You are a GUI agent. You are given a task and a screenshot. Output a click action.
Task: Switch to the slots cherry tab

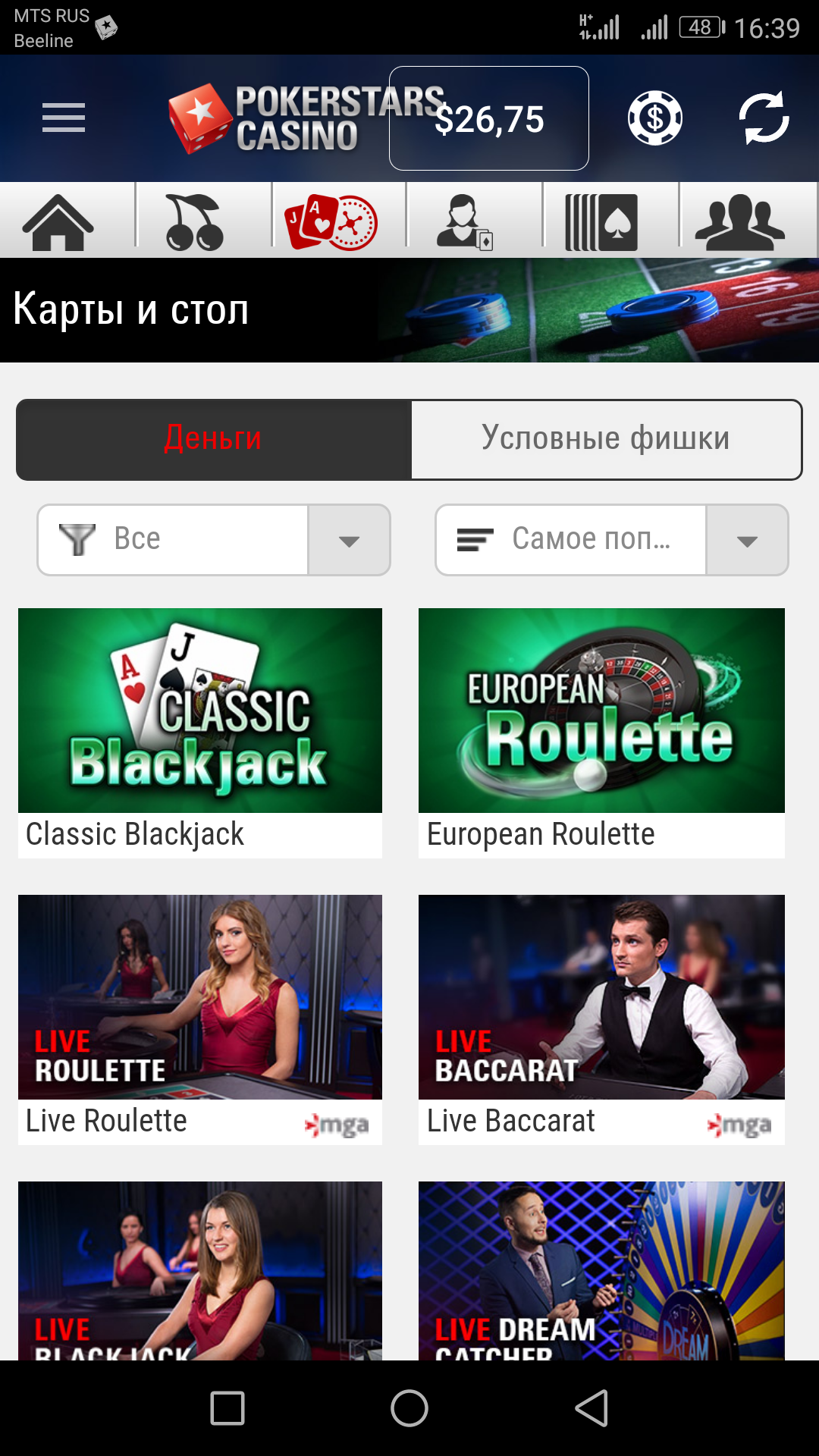coord(195,221)
